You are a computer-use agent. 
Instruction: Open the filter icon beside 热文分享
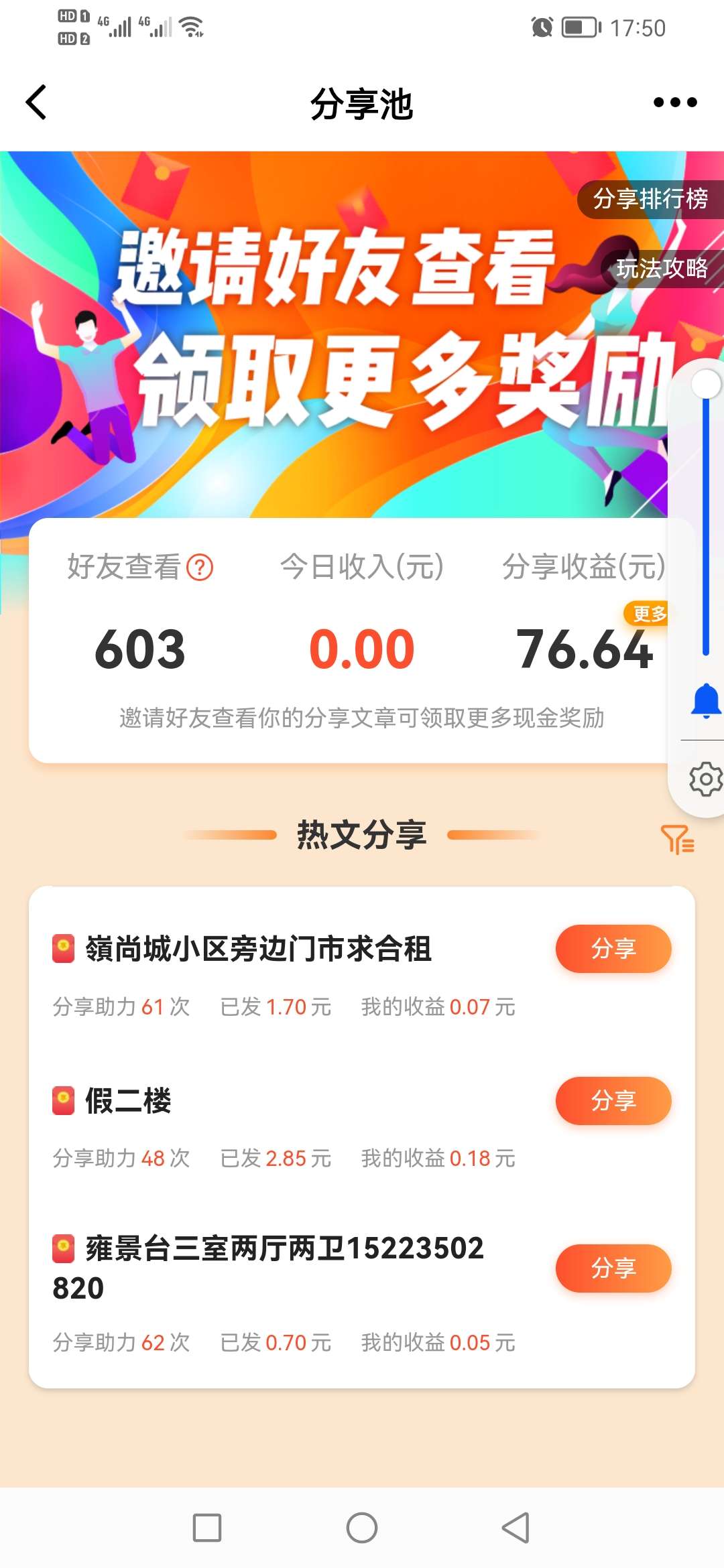(x=677, y=839)
